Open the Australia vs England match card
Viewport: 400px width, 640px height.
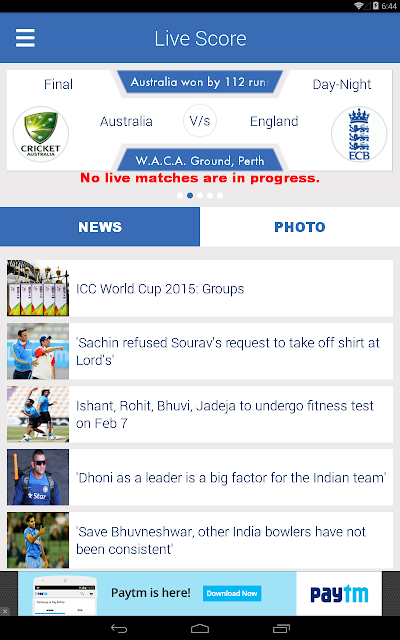pyautogui.click(x=200, y=120)
